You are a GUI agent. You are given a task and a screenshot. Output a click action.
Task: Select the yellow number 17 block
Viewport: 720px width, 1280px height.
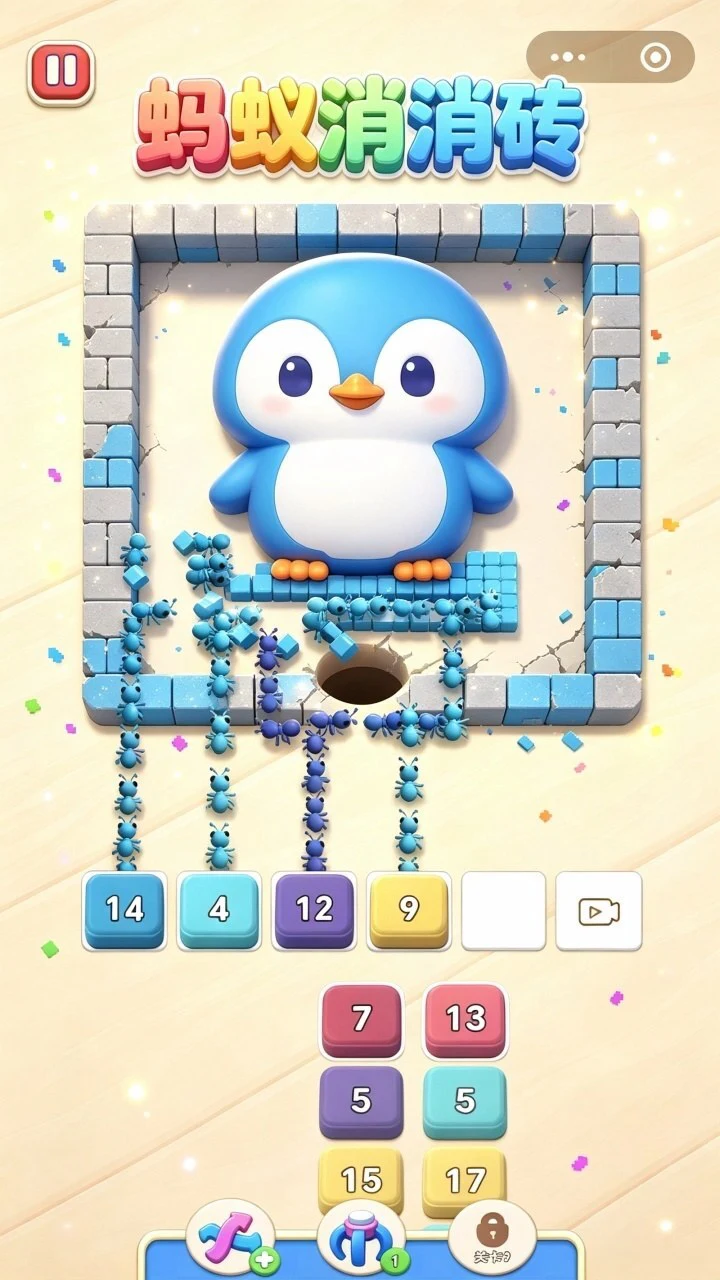(x=465, y=1180)
